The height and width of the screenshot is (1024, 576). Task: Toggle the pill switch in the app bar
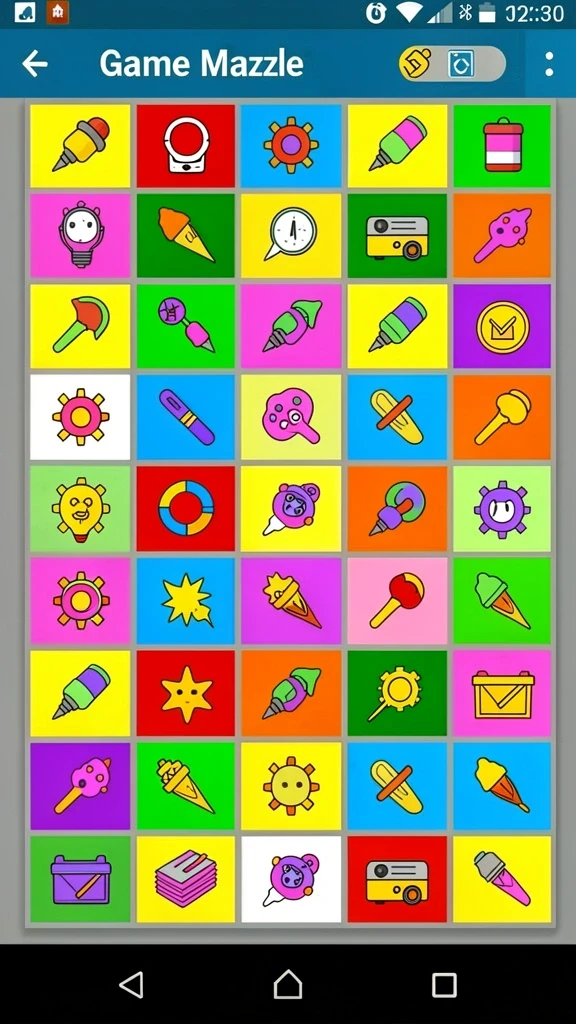[453, 64]
